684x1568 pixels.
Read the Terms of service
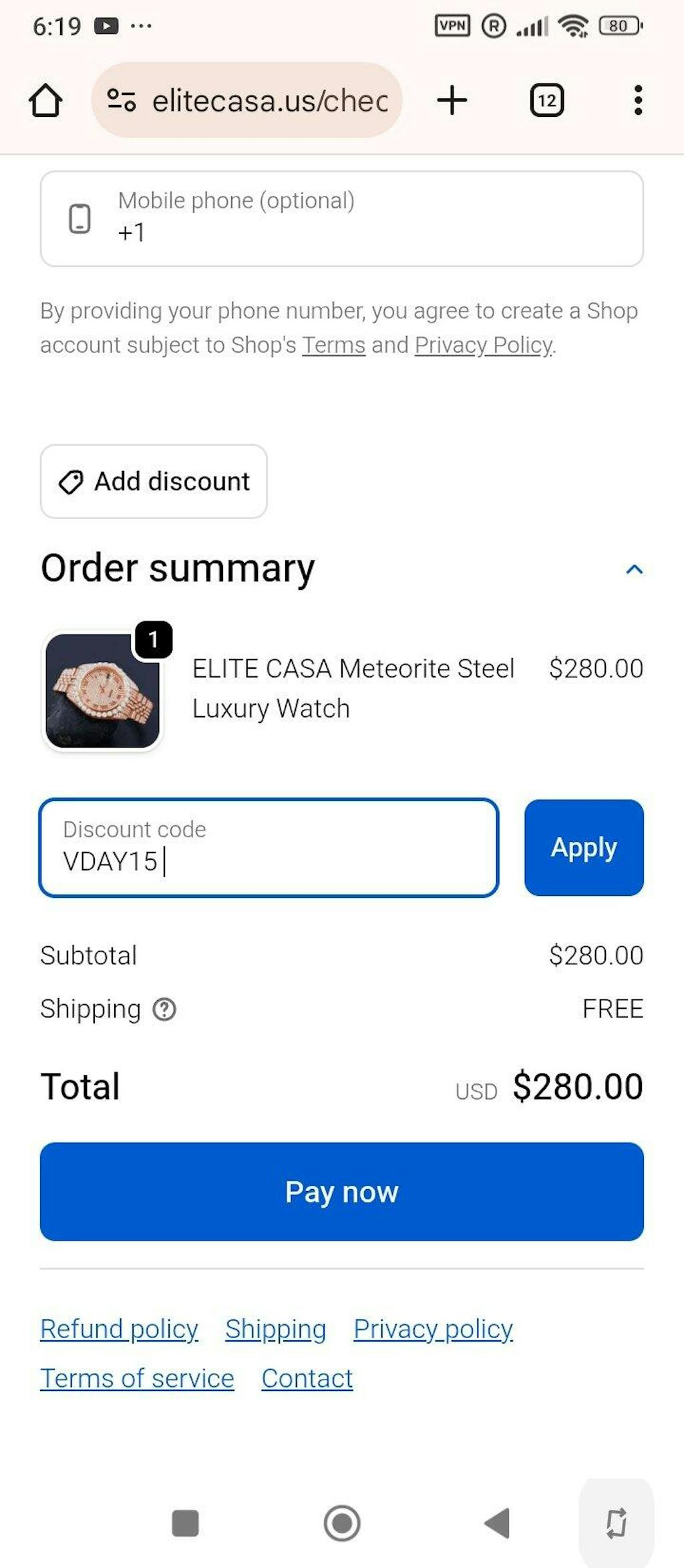pyautogui.click(x=137, y=1378)
